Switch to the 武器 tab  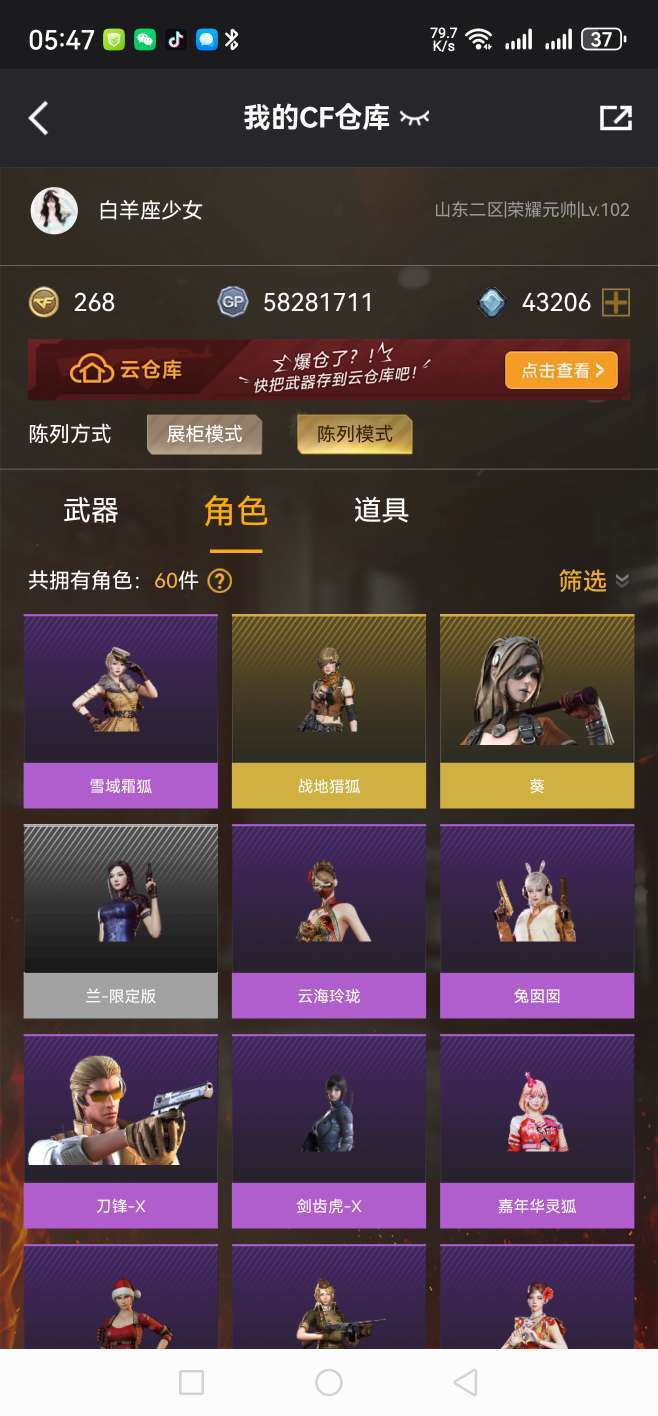pyautogui.click(x=91, y=511)
